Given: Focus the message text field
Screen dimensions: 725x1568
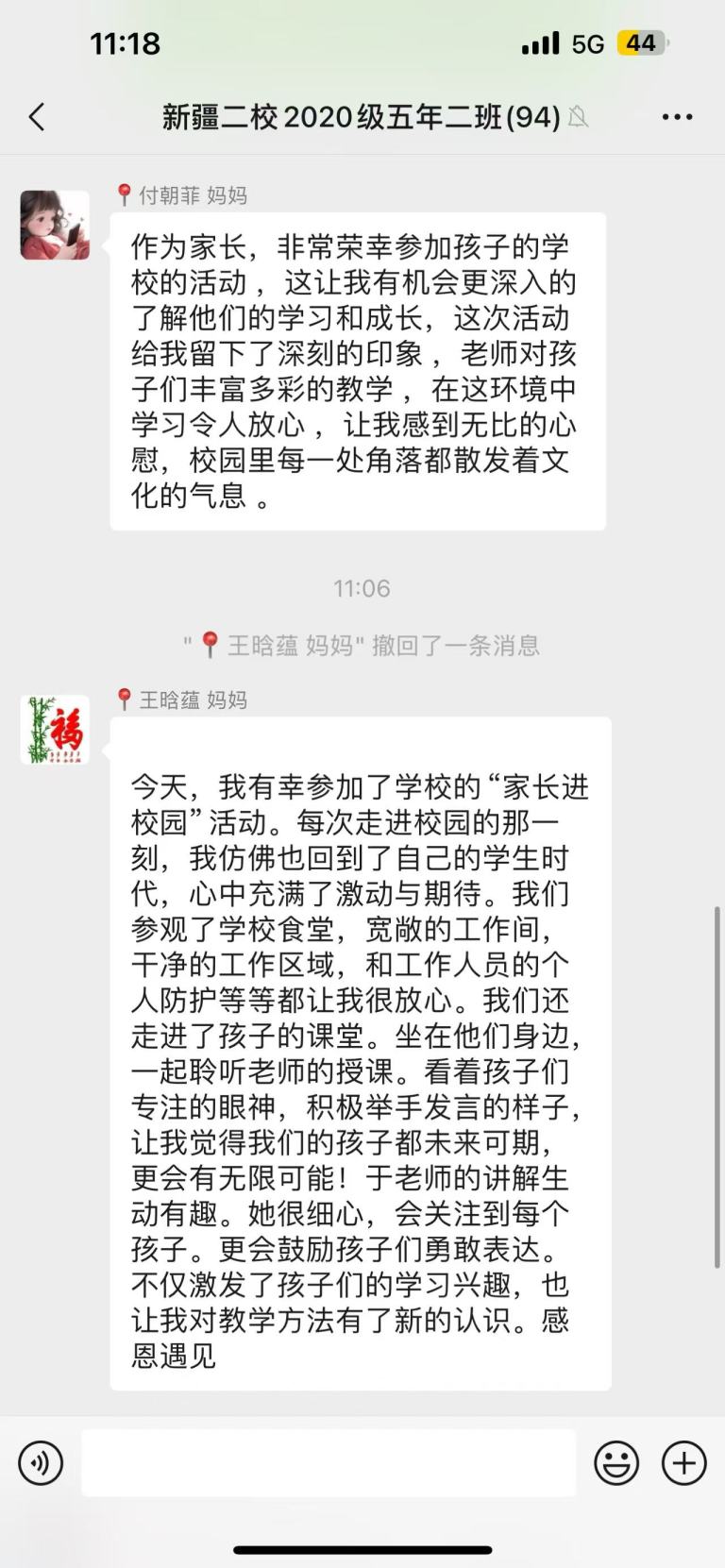Looking at the screenshot, I should click(x=329, y=1463).
